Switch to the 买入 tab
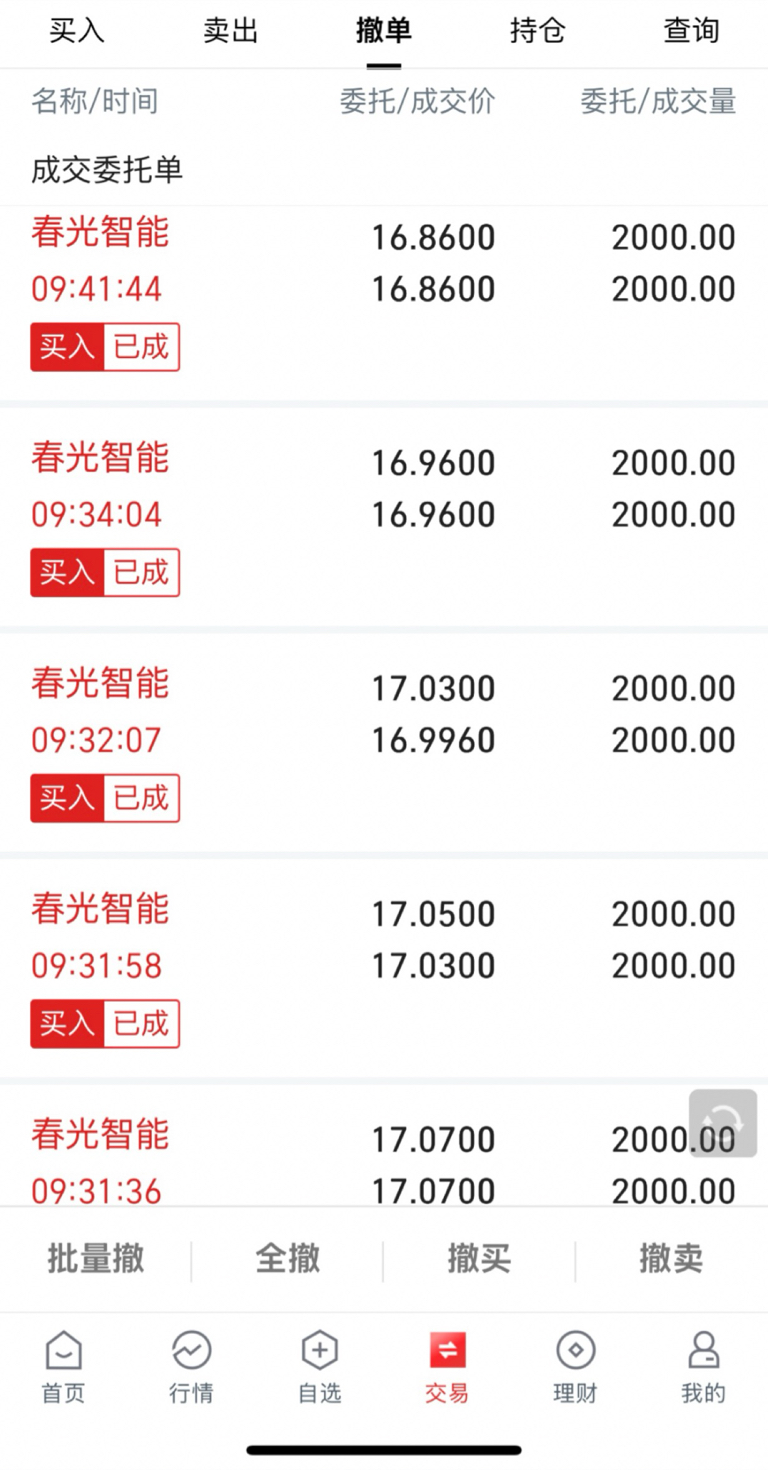Image resolution: width=768 pixels, height=1470 pixels. pos(77,31)
